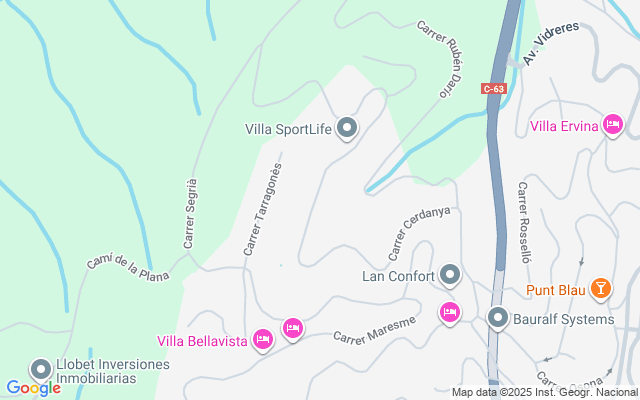The width and height of the screenshot is (640, 400).
Task: Tap the Lan Confort place pin
Action: coord(450,275)
